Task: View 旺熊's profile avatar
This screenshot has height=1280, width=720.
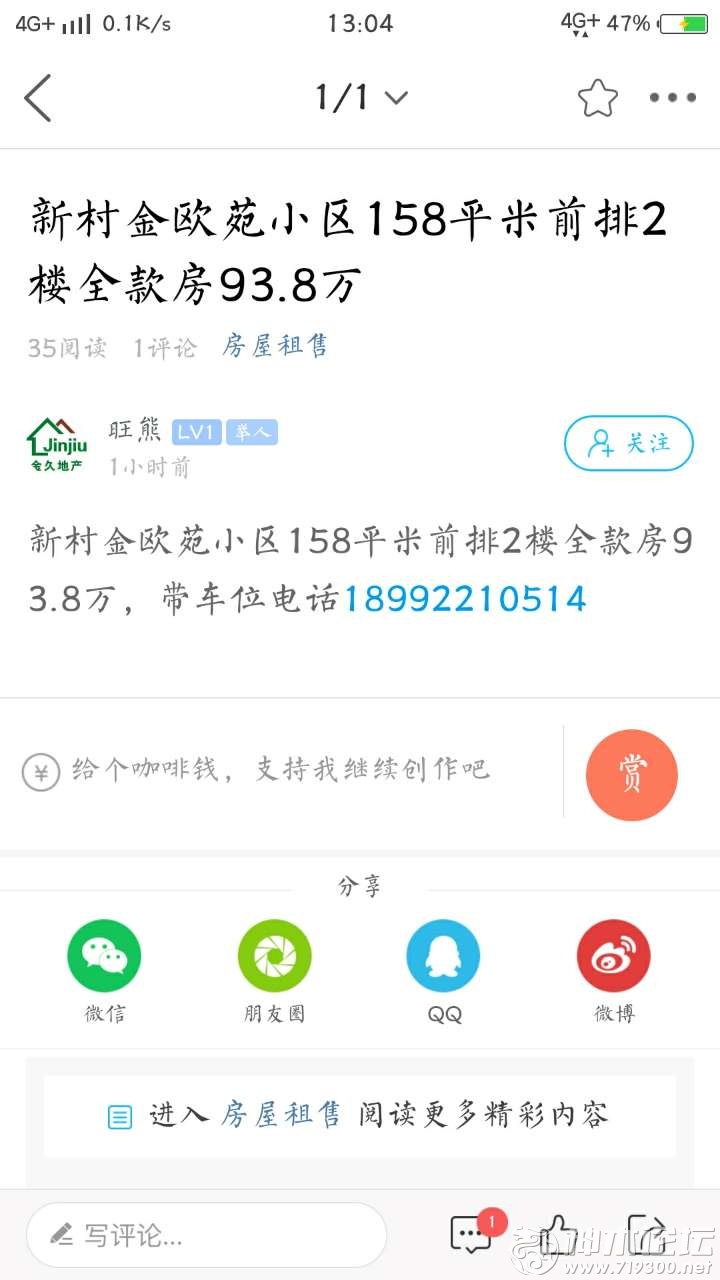Action: pyautogui.click(x=56, y=447)
